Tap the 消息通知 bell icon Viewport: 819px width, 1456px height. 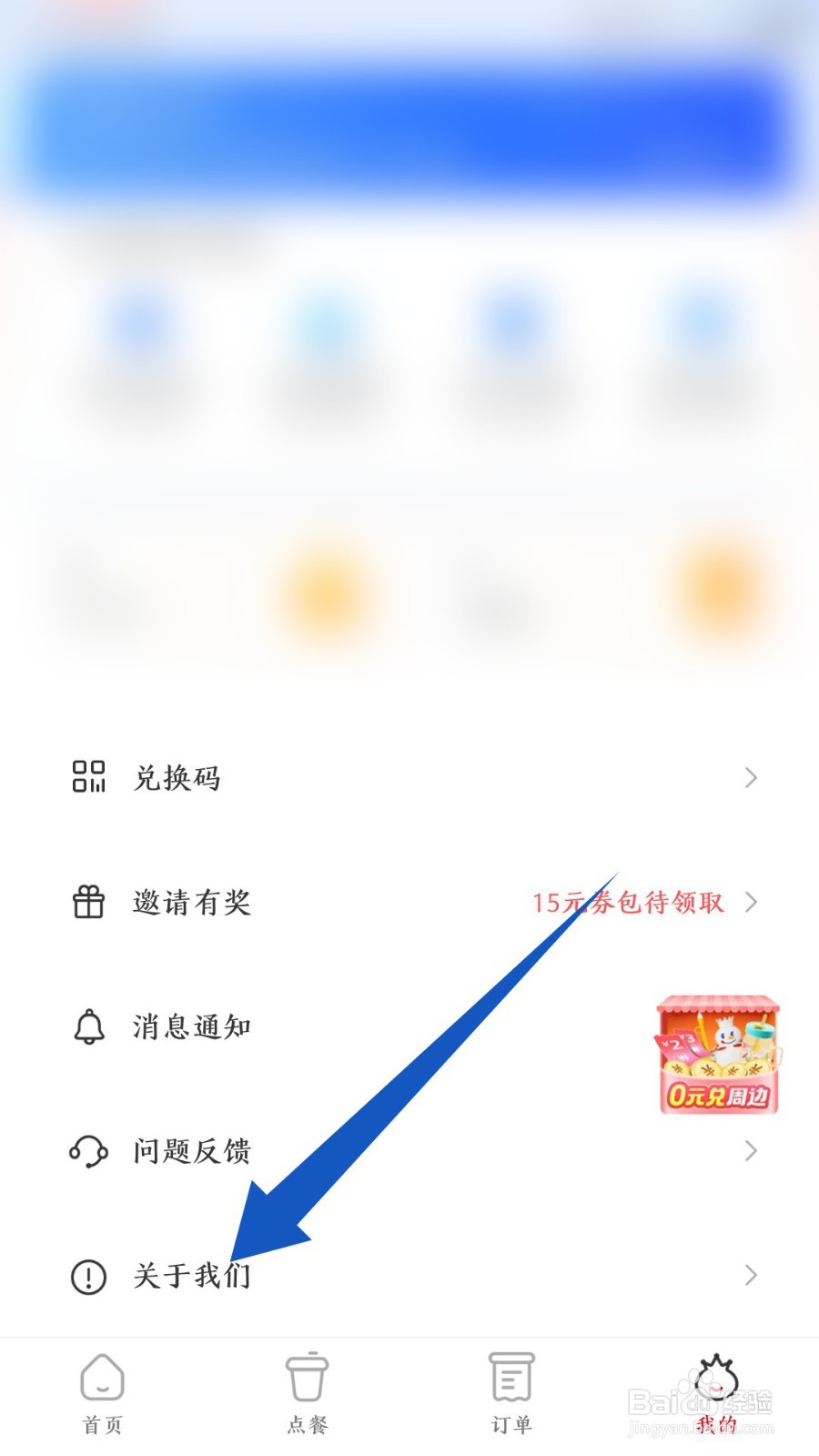[88, 1028]
